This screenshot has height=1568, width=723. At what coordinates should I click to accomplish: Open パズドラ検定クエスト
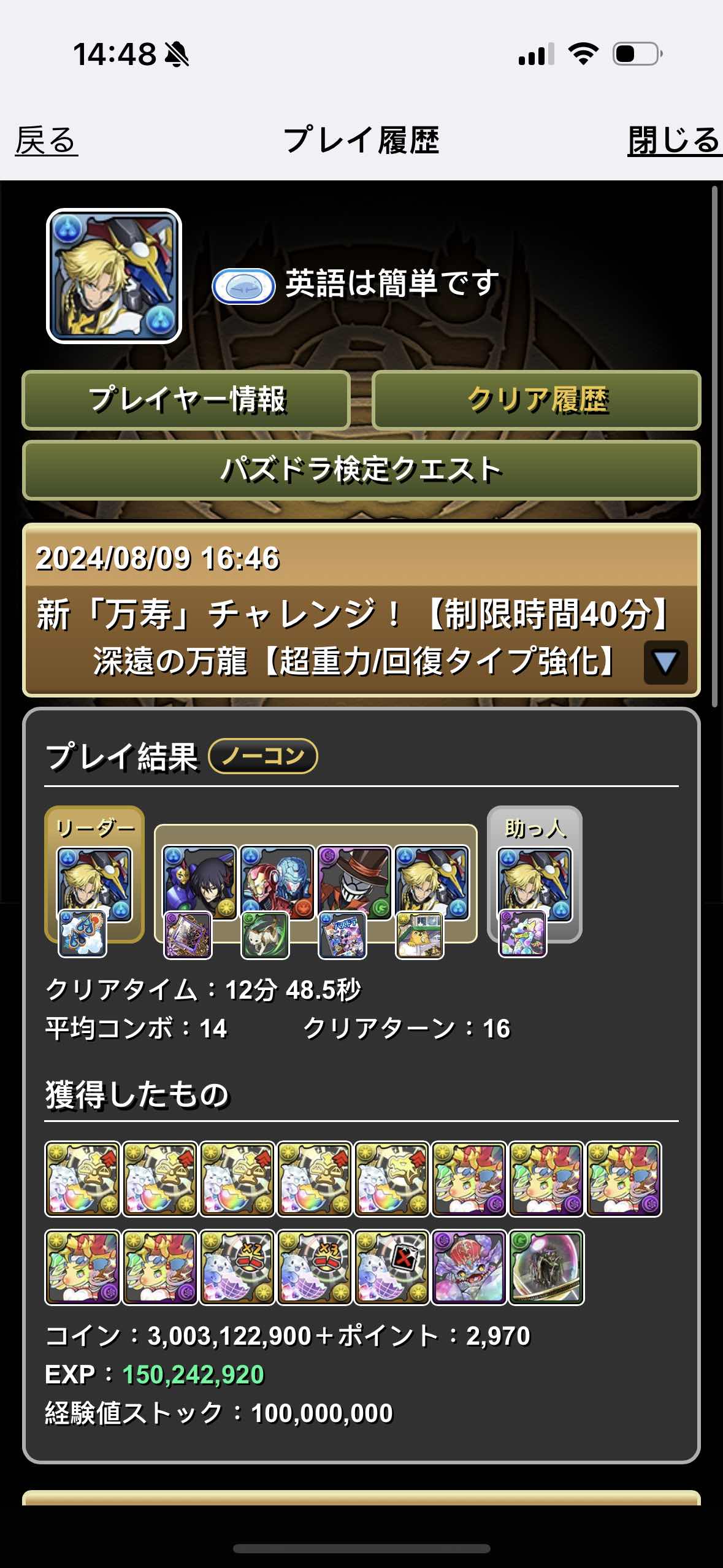click(x=361, y=471)
